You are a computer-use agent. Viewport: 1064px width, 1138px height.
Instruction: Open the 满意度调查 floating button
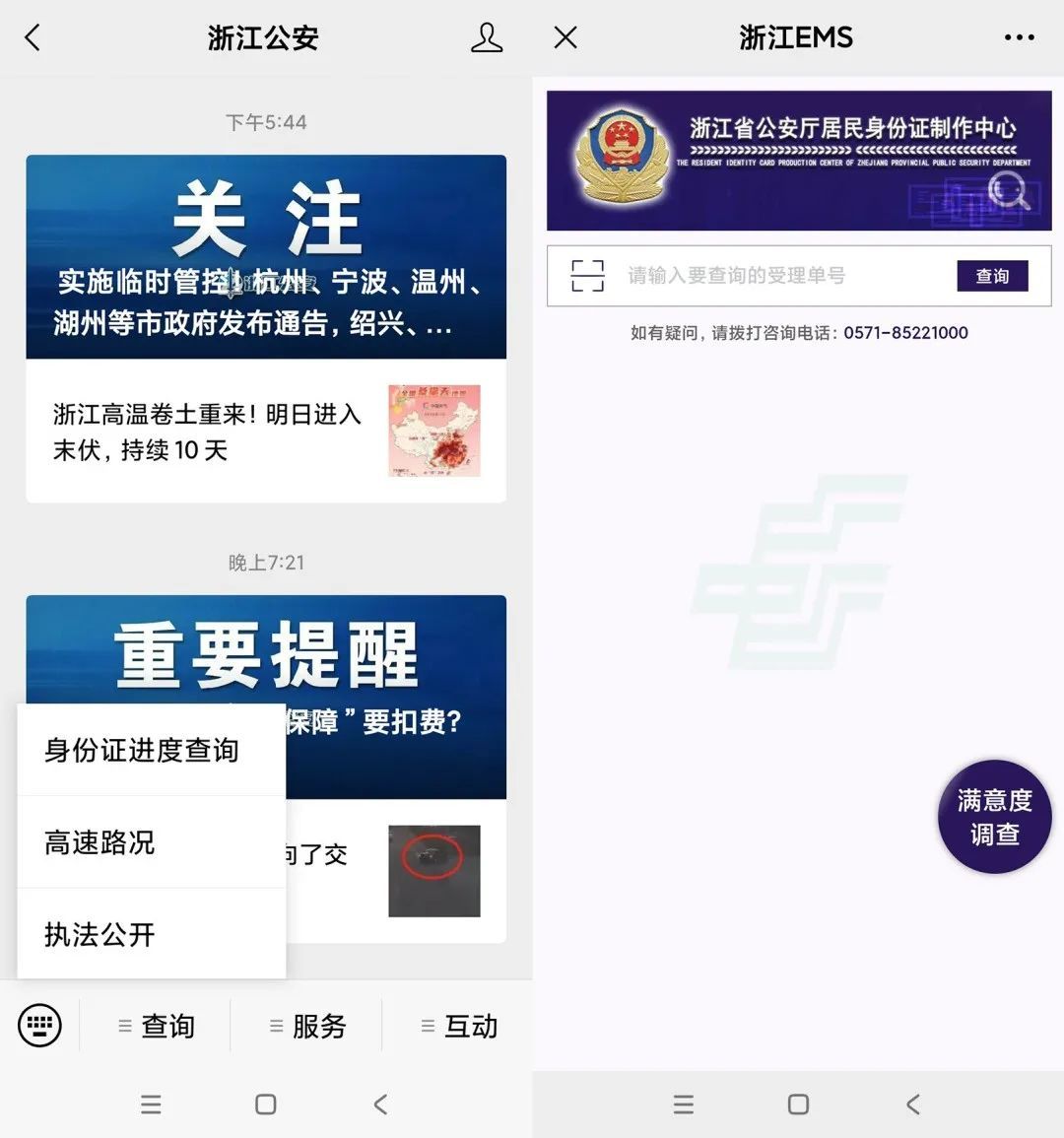tap(994, 817)
